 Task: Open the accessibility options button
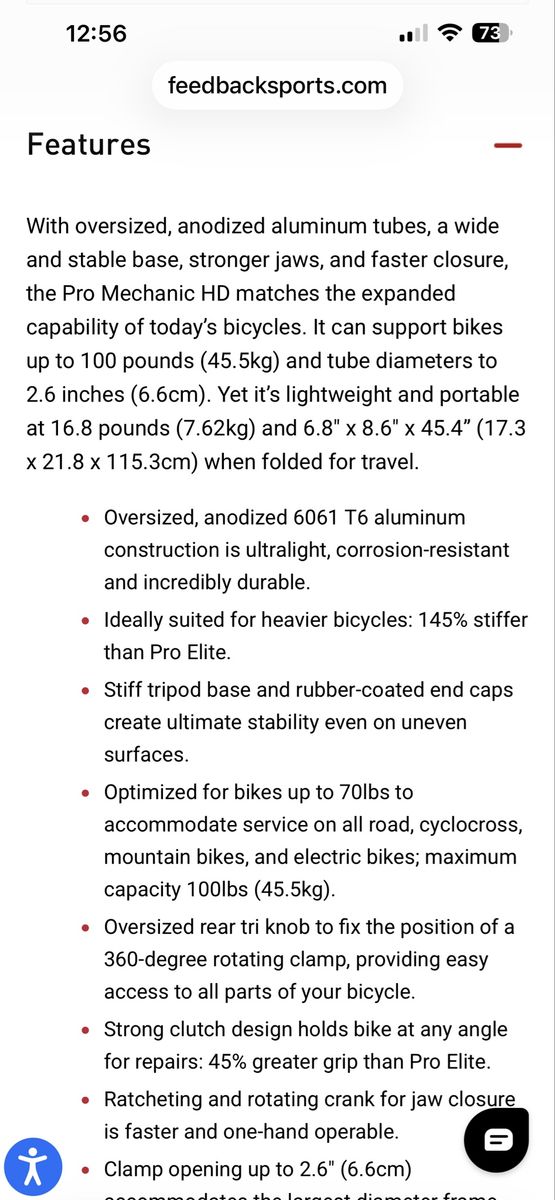[33, 1167]
